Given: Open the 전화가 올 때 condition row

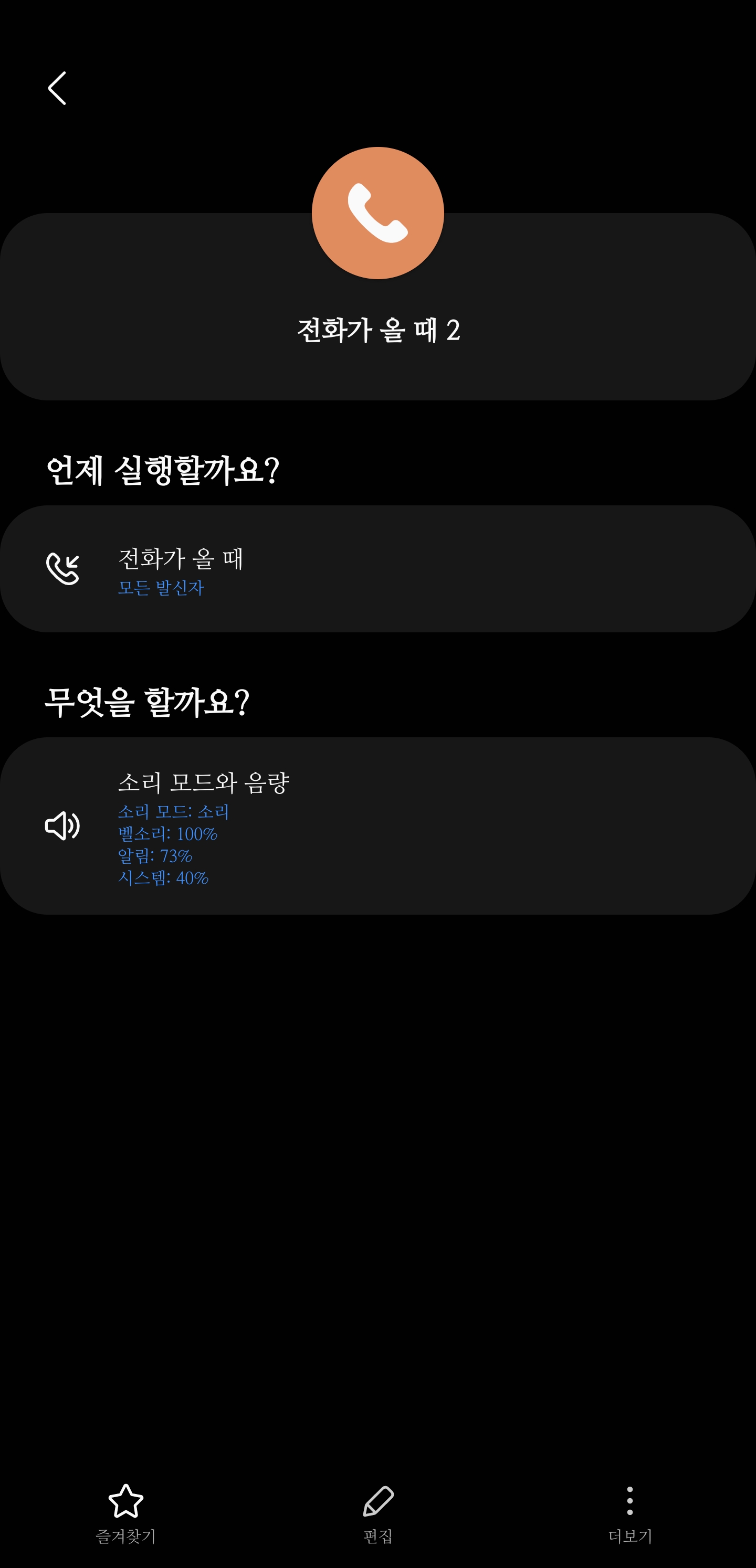Looking at the screenshot, I should tap(377, 568).
